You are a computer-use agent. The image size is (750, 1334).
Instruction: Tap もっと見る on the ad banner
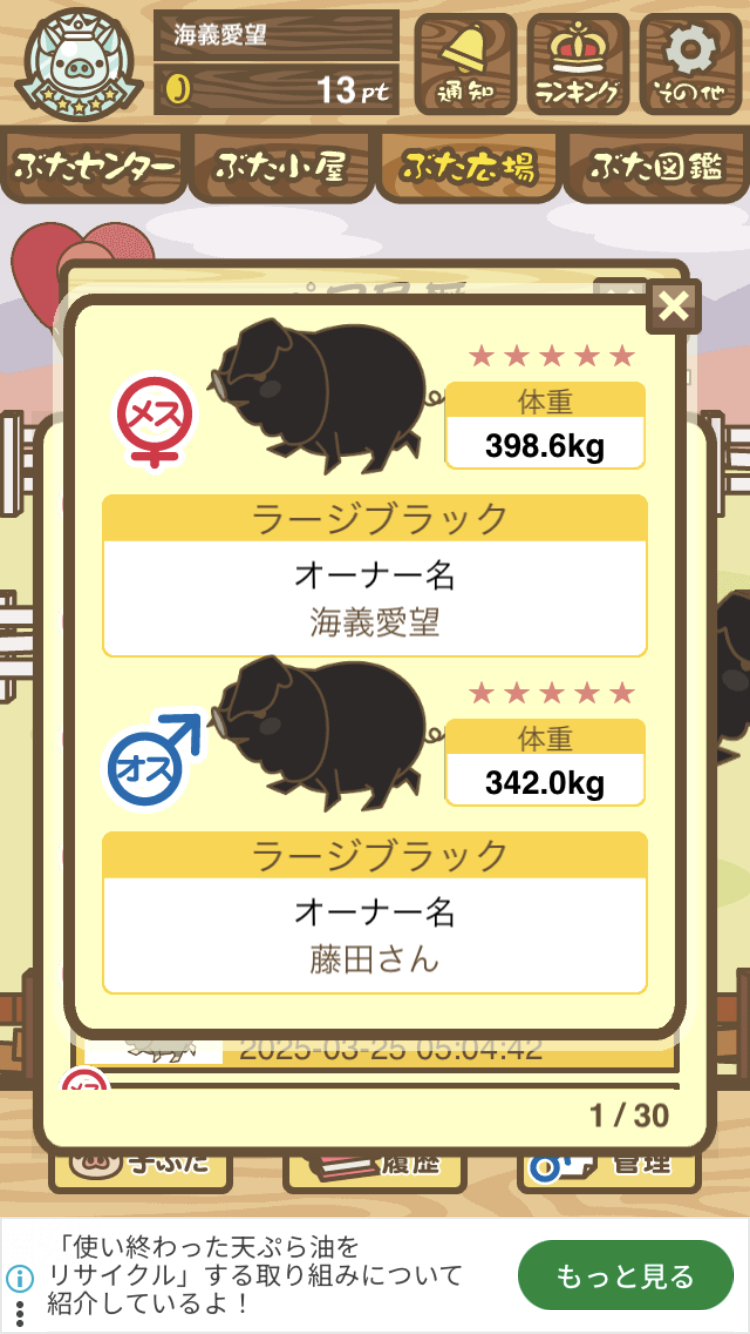click(625, 1276)
